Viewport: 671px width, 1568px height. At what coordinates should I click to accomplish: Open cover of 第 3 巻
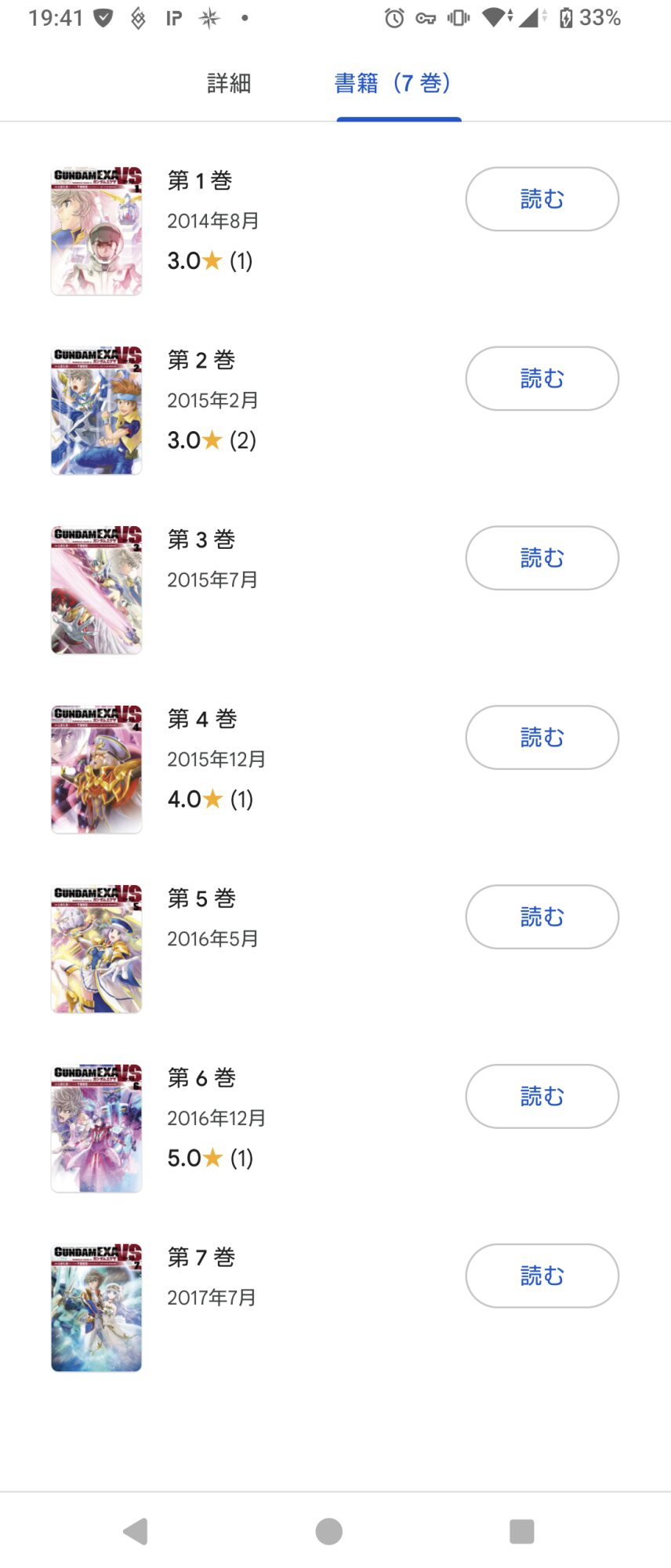pos(96,590)
